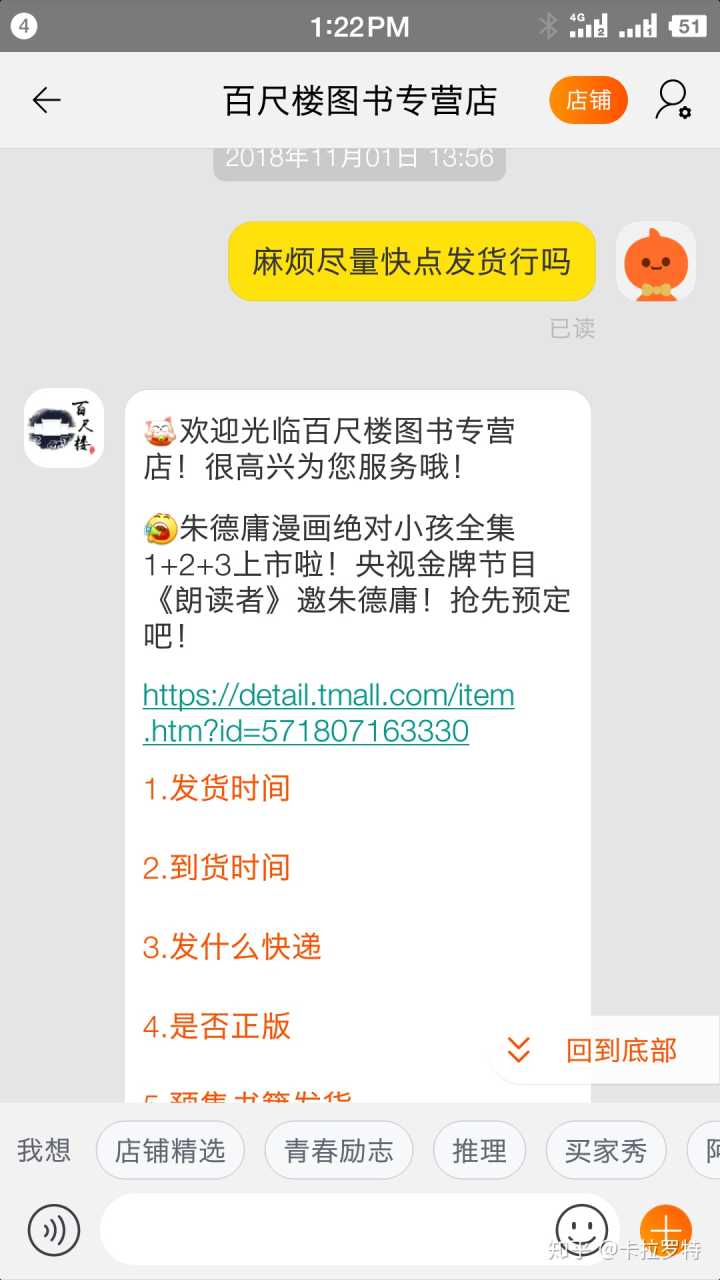720x1280 pixels.
Task: Ask 3.发什么快递 quick question
Action: point(232,947)
